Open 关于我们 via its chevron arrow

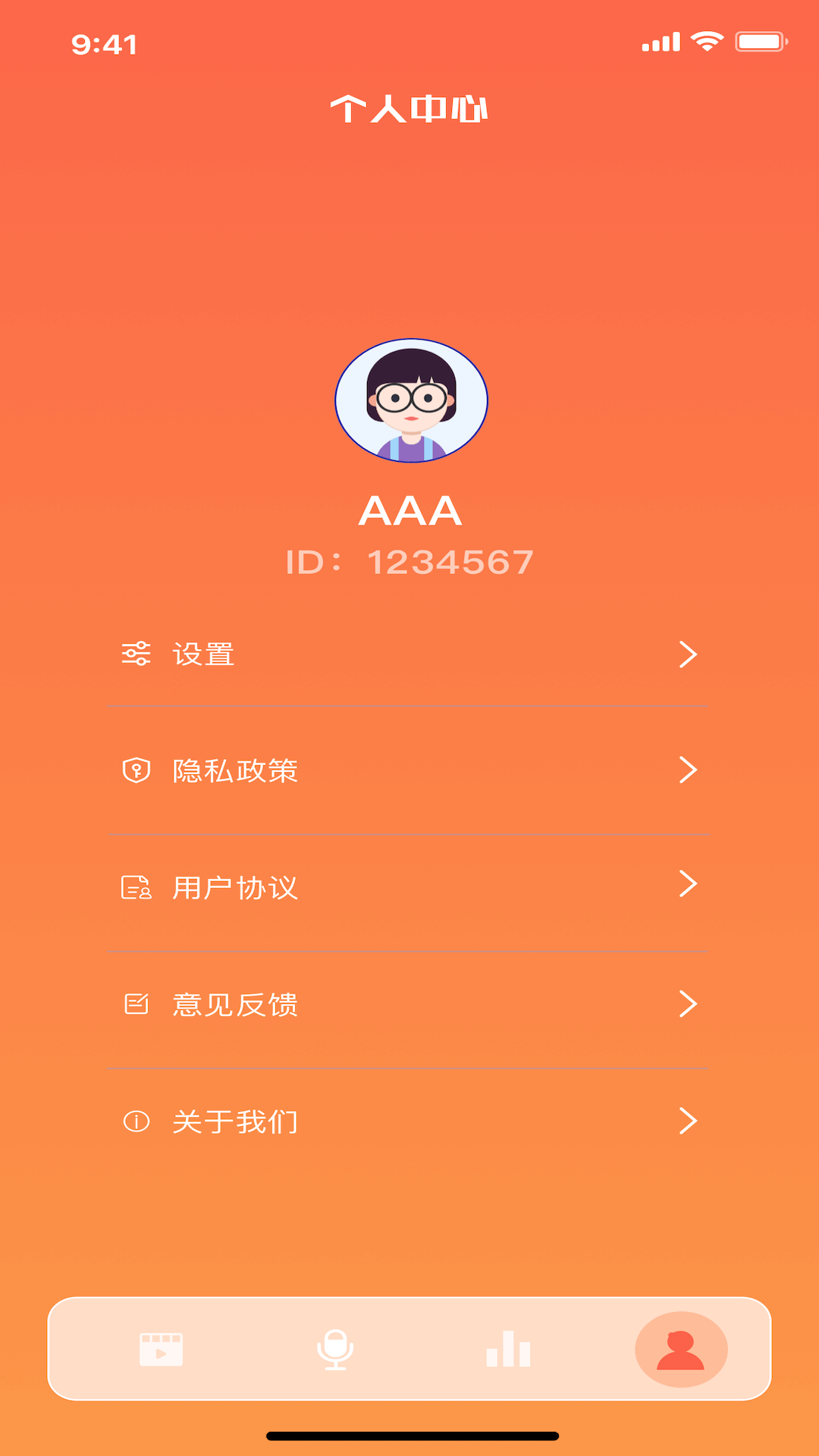tap(687, 1122)
